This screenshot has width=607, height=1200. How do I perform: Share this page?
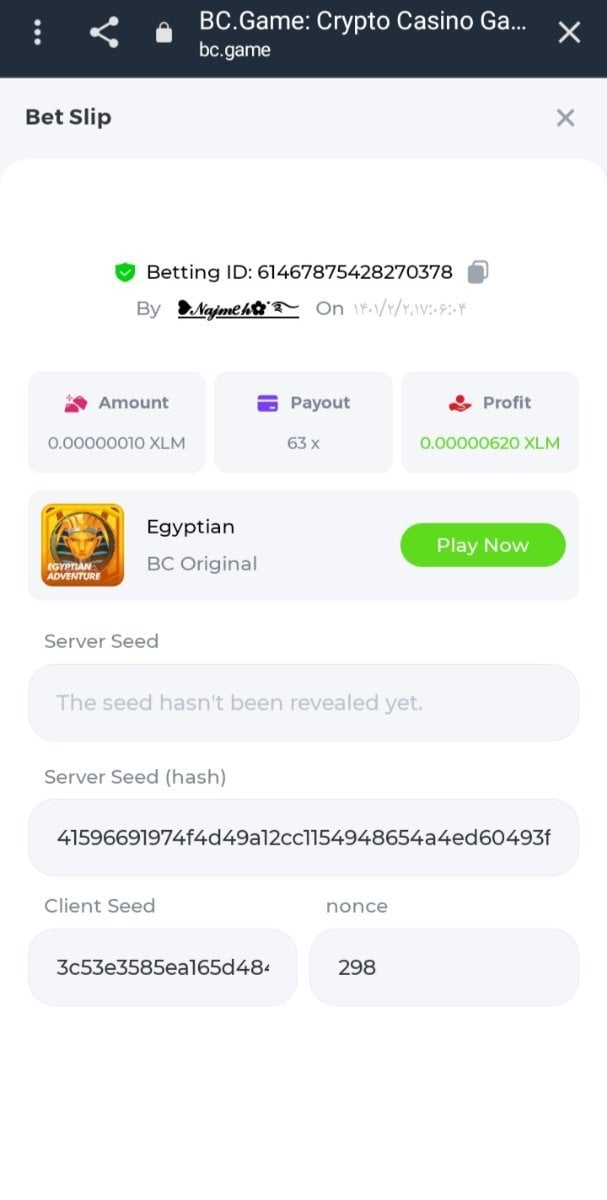pyautogui.click(x=104, y=33)
